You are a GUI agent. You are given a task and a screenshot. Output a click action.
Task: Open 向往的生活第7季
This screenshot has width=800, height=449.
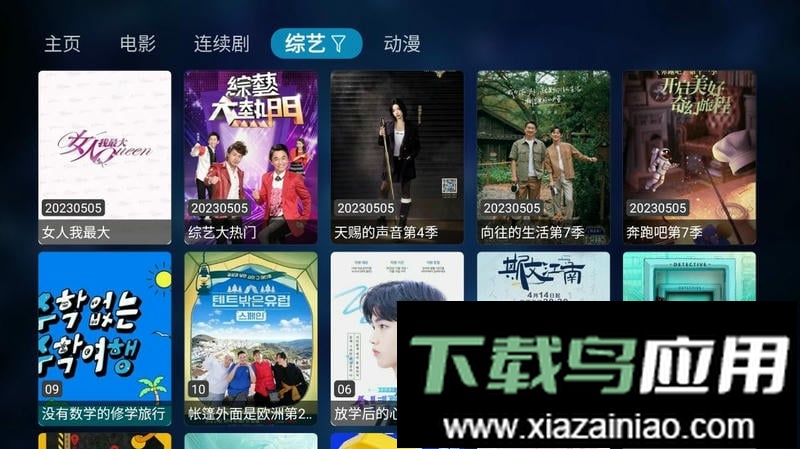coord(542,157)
